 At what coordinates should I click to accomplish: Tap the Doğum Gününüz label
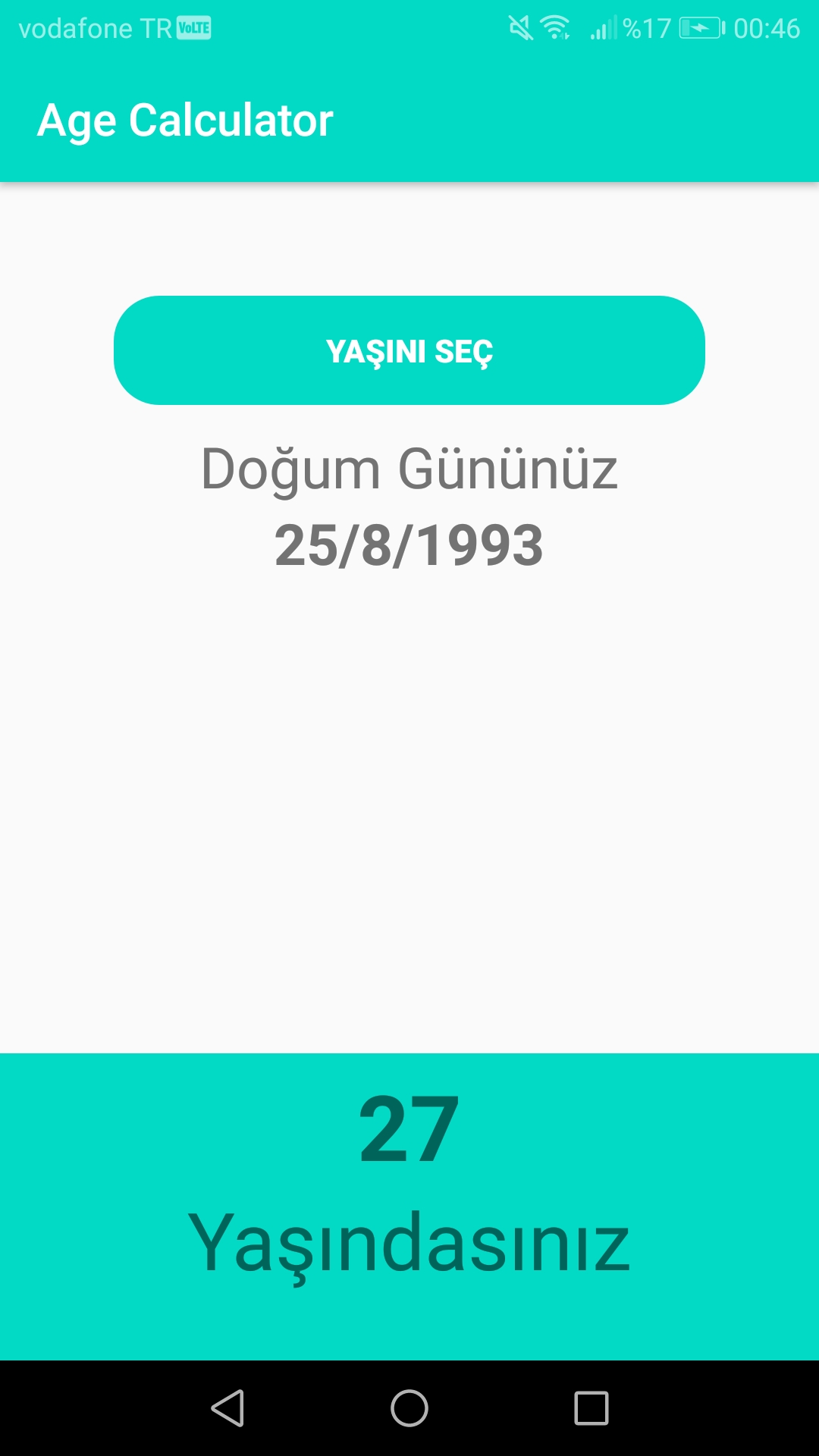[x=409, y=469]
